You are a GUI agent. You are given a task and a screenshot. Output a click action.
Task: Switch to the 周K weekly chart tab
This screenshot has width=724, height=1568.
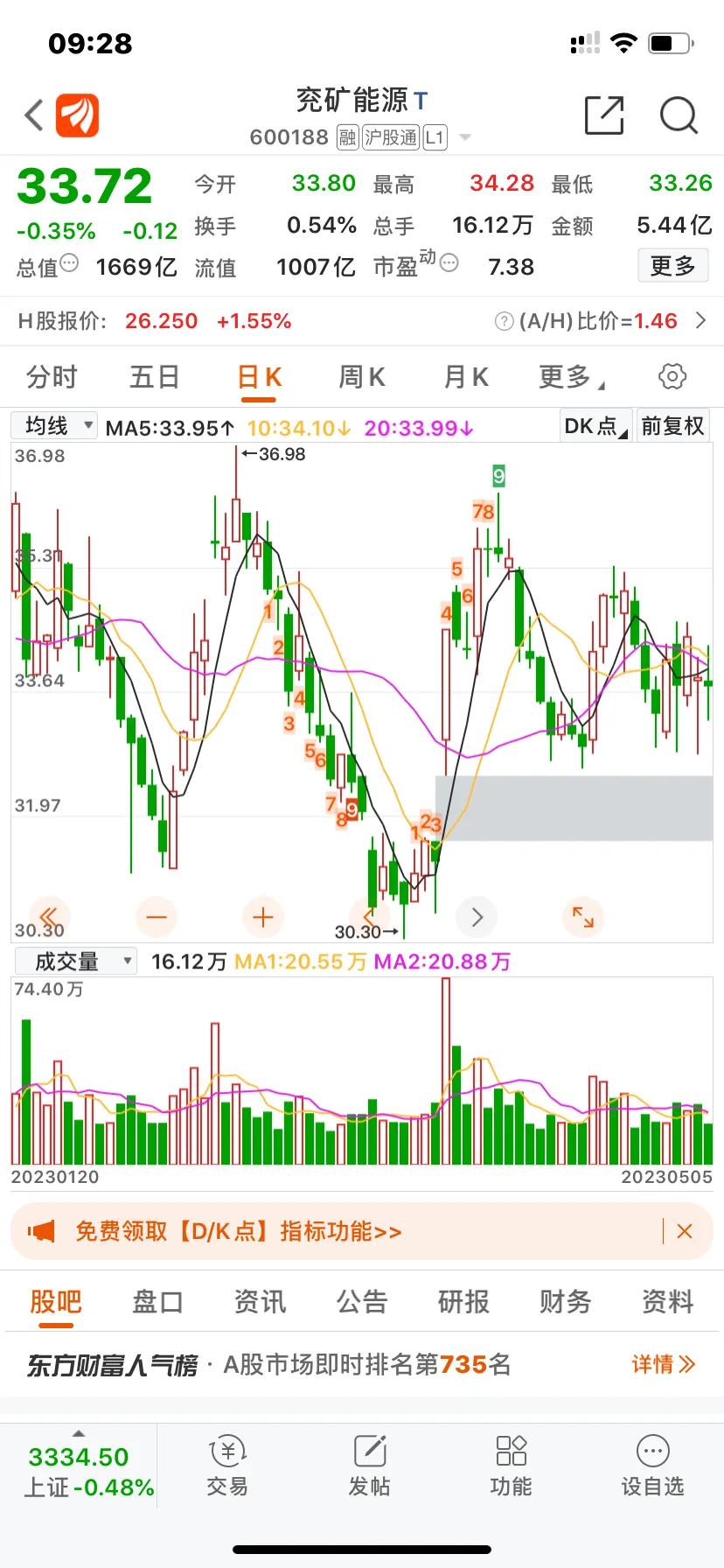point(361,376)
